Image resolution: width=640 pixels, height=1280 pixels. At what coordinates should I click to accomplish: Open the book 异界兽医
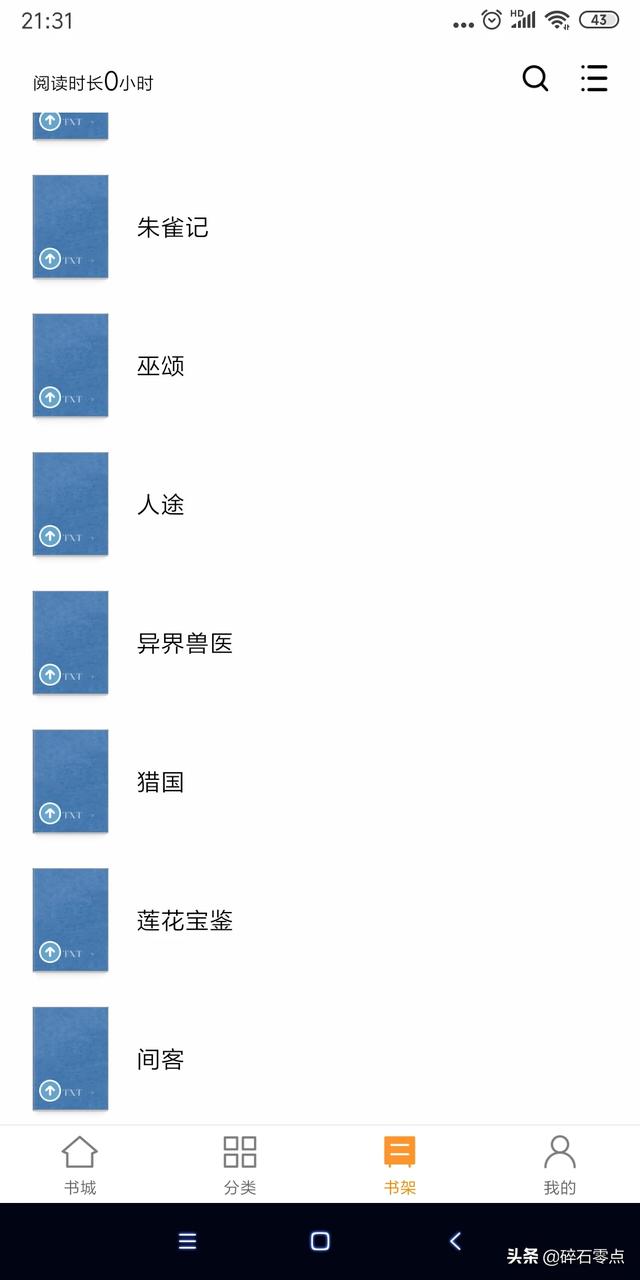(320, 643)
